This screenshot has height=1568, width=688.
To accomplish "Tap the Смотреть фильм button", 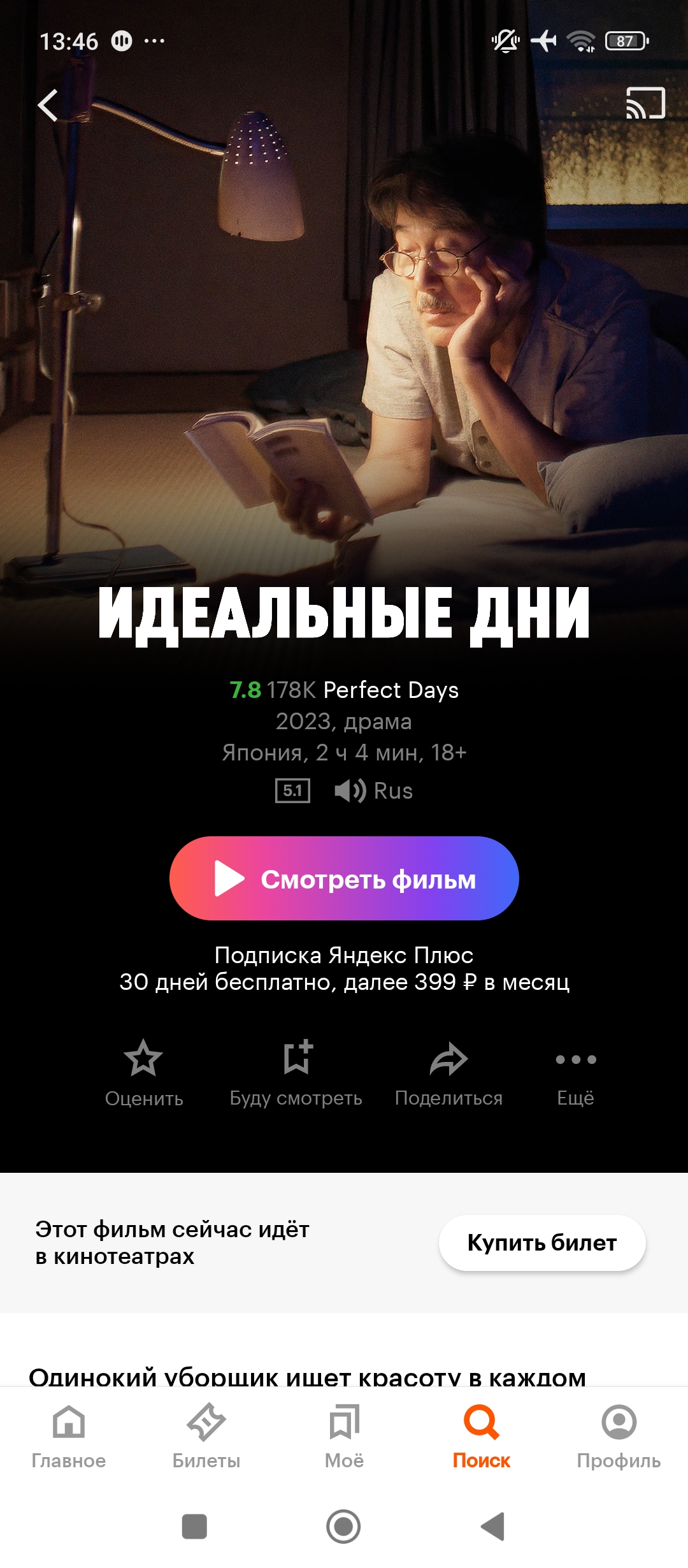I will [x=344, y=878].
